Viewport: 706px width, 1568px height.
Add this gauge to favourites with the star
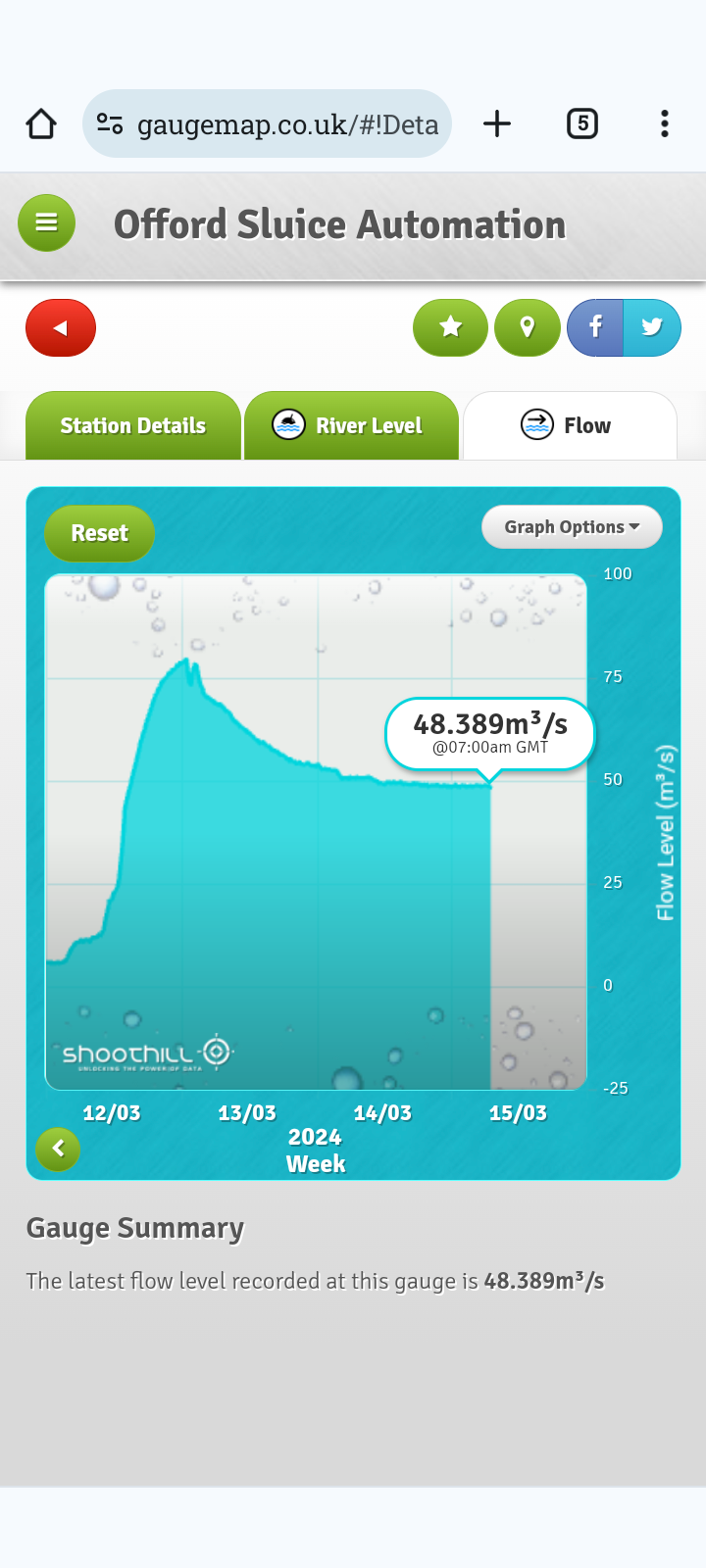pyautogui.click(x=450, y=327)
